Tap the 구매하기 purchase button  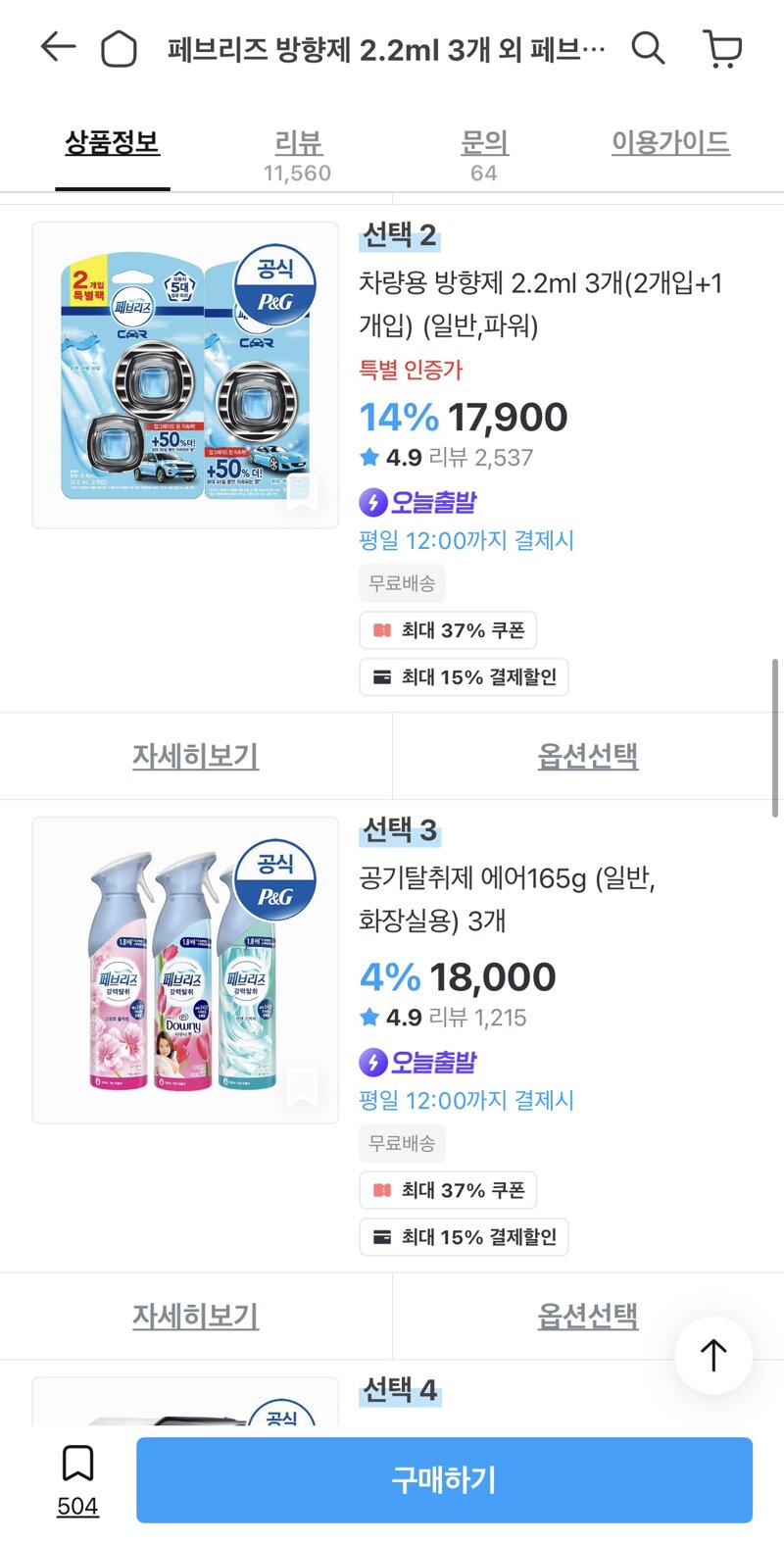[444, 1480]
